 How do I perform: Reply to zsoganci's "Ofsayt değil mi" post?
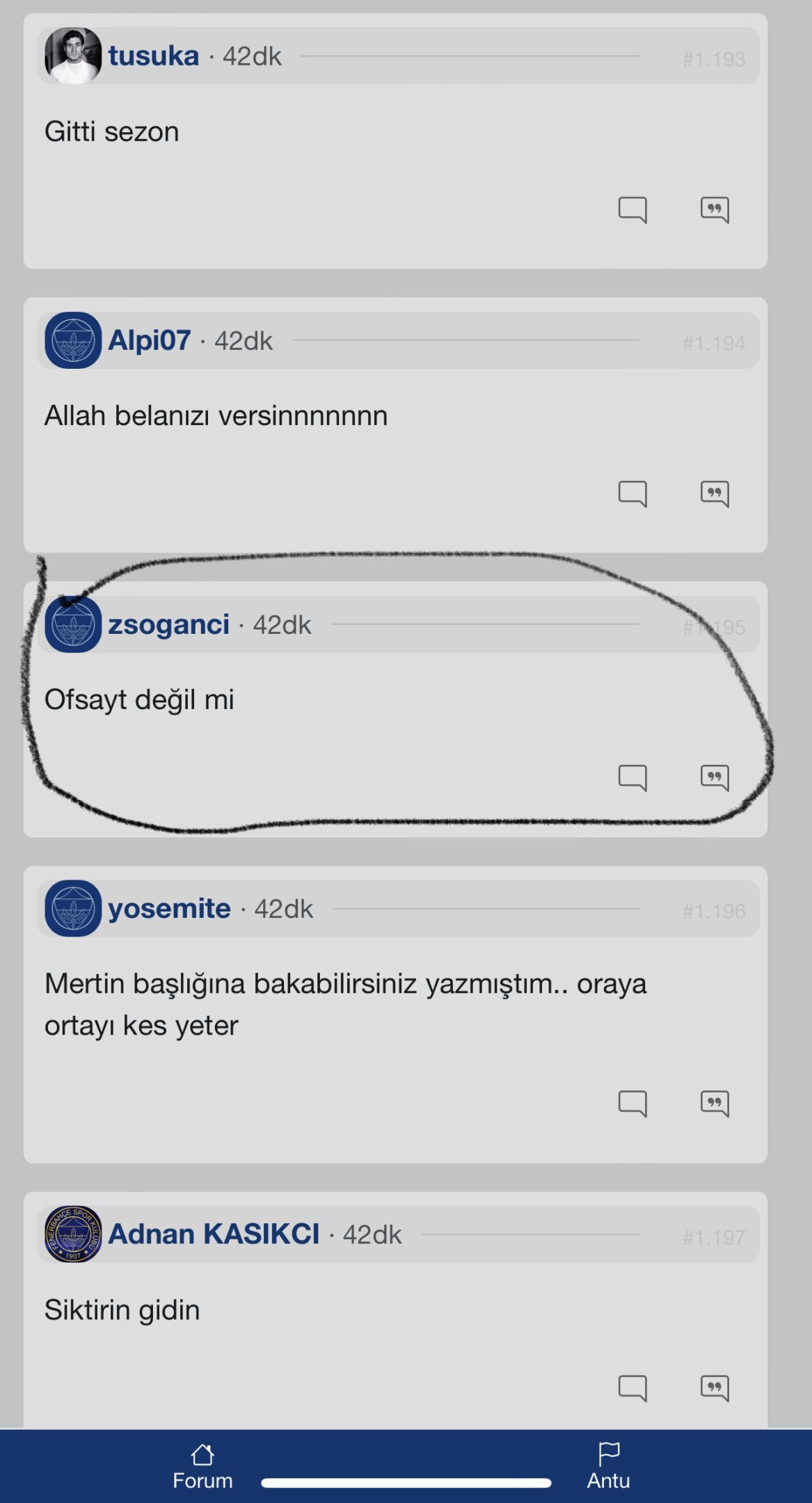(632, 777)
